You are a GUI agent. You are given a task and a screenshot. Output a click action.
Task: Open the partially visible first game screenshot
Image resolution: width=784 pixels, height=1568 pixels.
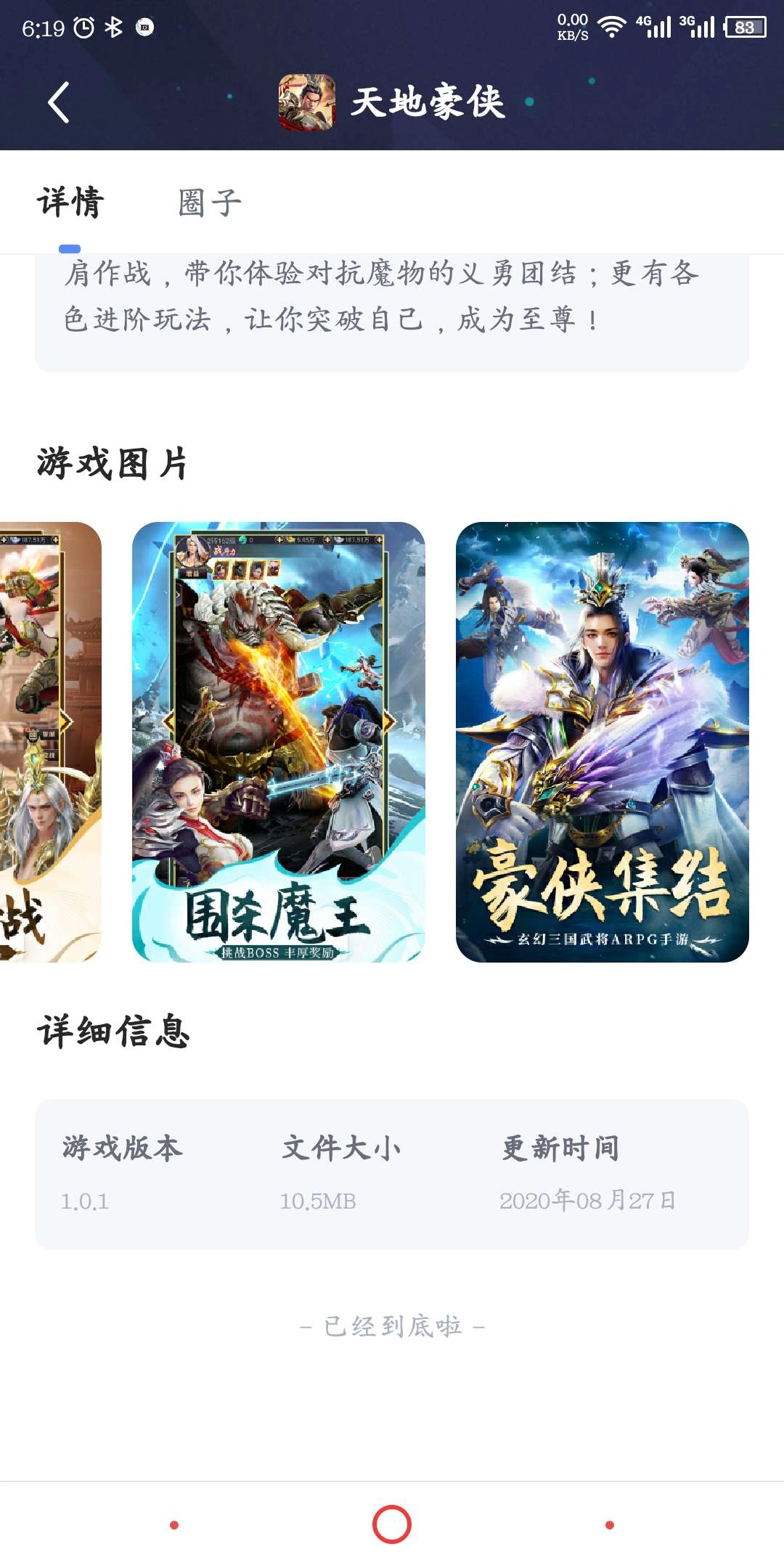49,742
